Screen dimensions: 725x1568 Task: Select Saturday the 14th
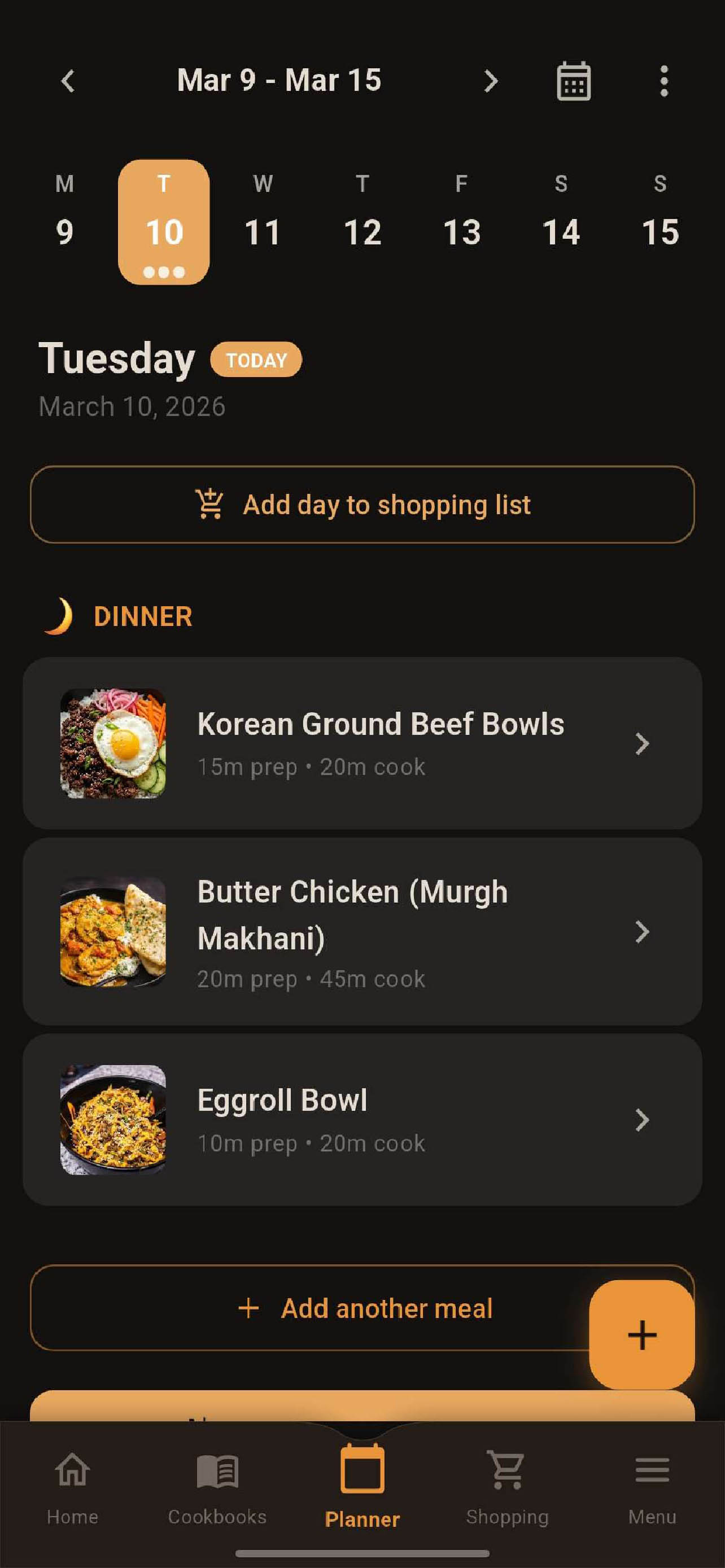point(561,219)
